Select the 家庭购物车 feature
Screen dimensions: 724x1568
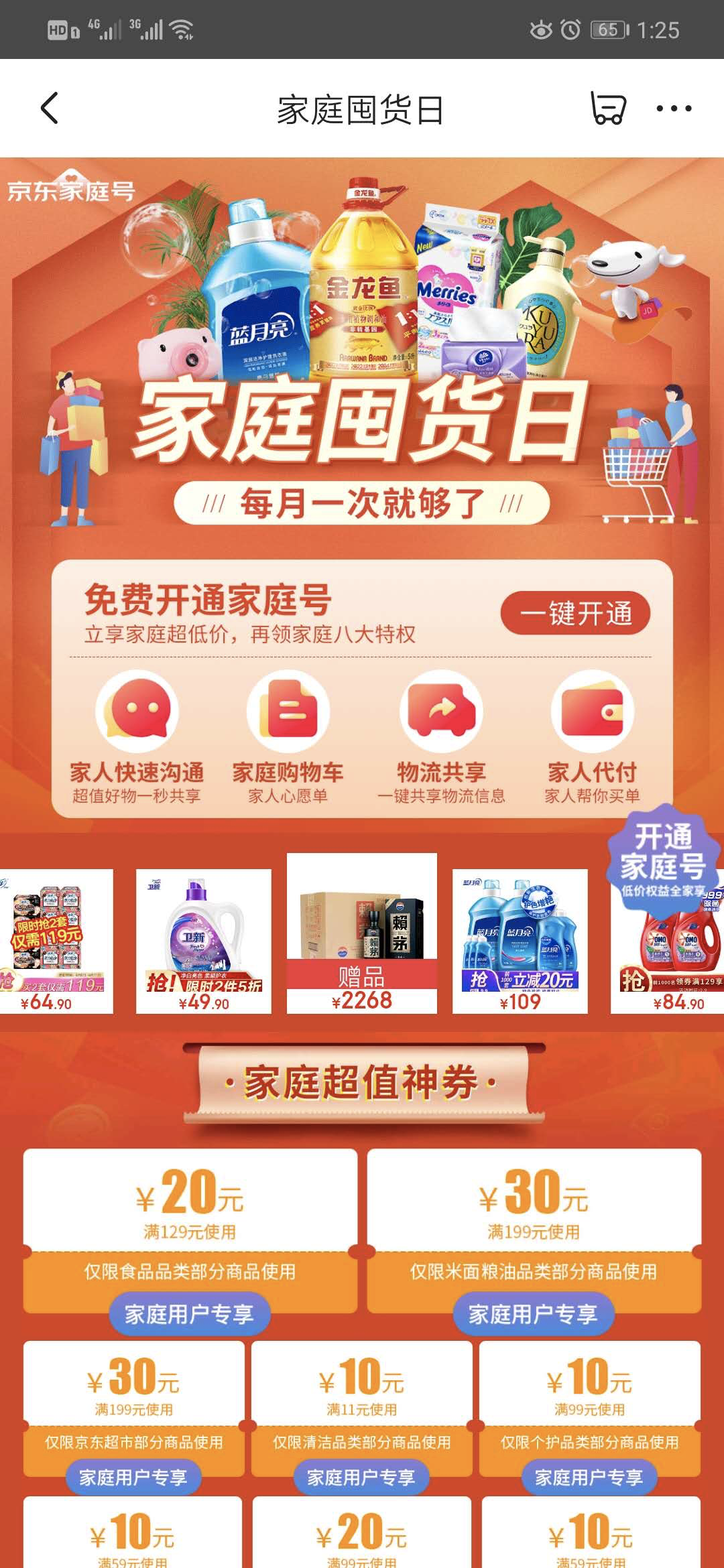pyautogui.click(x=288, y=737)
